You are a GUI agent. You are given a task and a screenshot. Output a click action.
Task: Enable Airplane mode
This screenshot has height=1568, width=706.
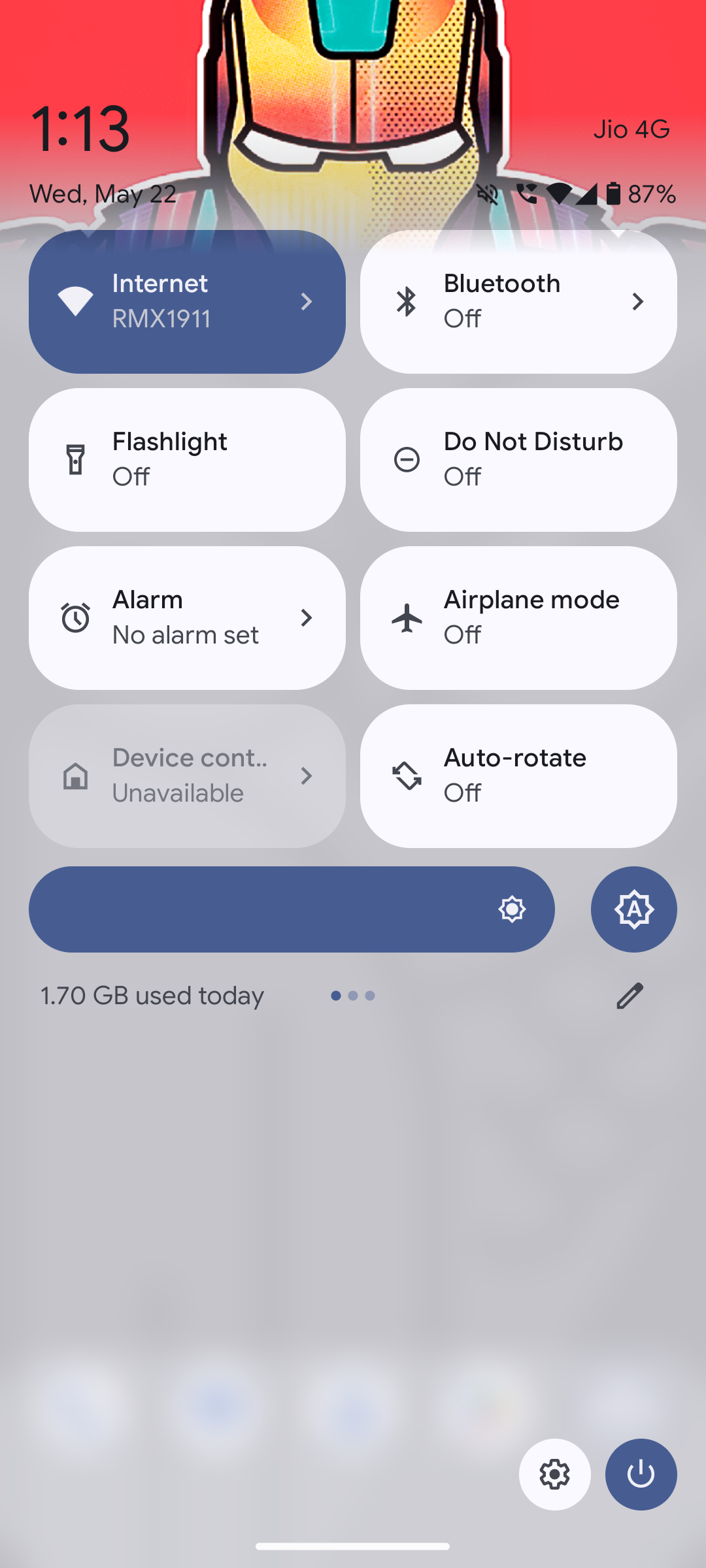(x=518, y=618)
